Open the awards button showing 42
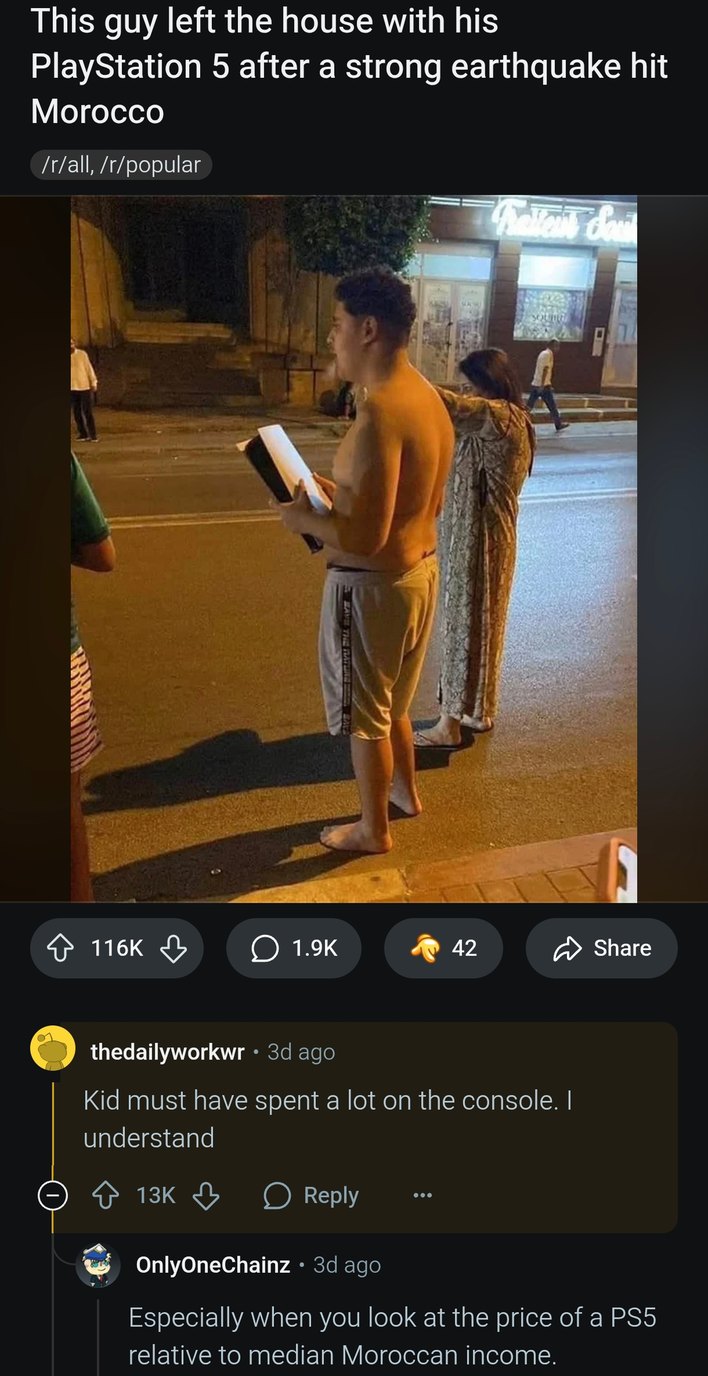Viewport: 708px width, 1376px height. tap(443, 947)
